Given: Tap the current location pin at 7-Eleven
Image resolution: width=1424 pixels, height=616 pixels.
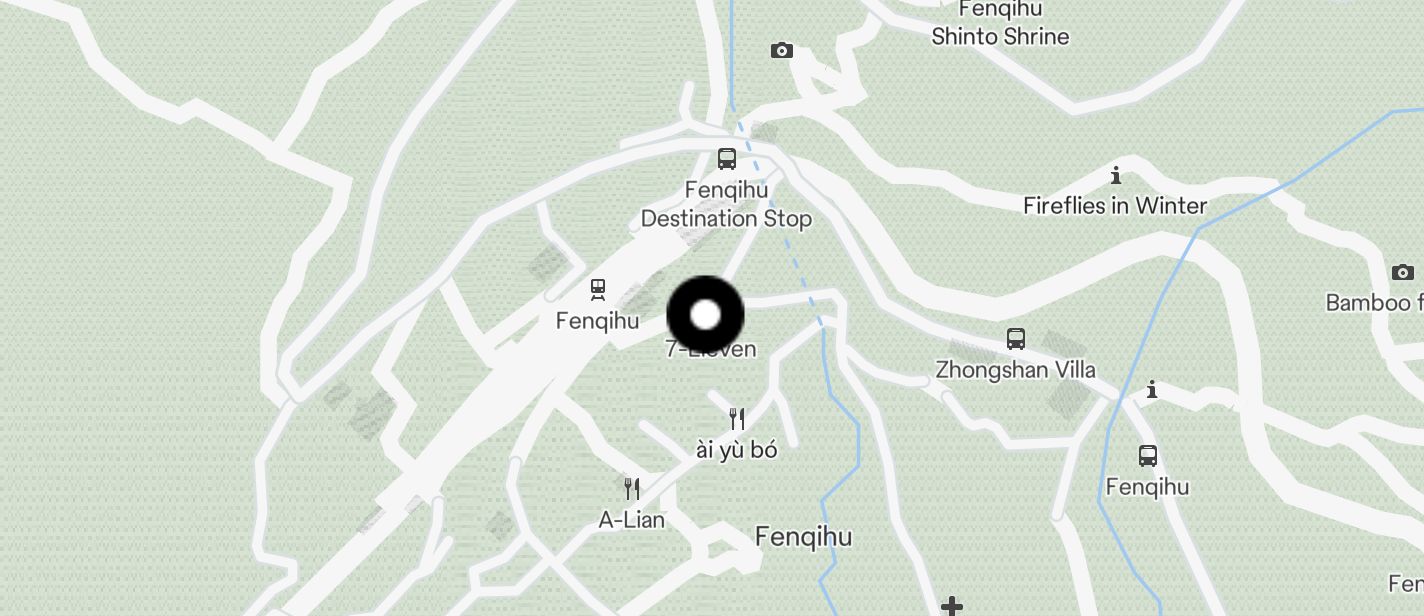Looking at the screenshot, I should coord(705,315).
